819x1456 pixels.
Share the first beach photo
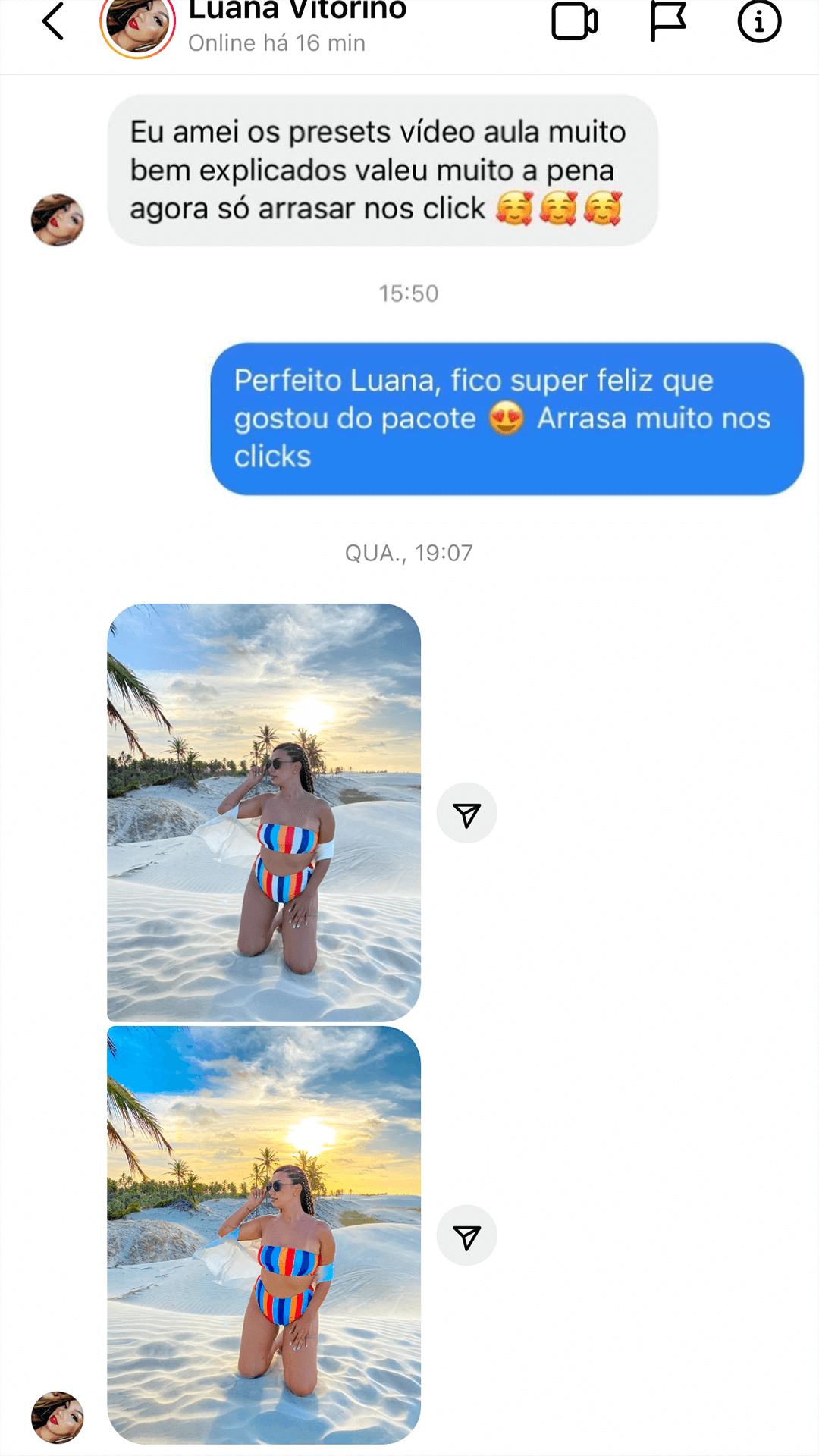(466, 814)
